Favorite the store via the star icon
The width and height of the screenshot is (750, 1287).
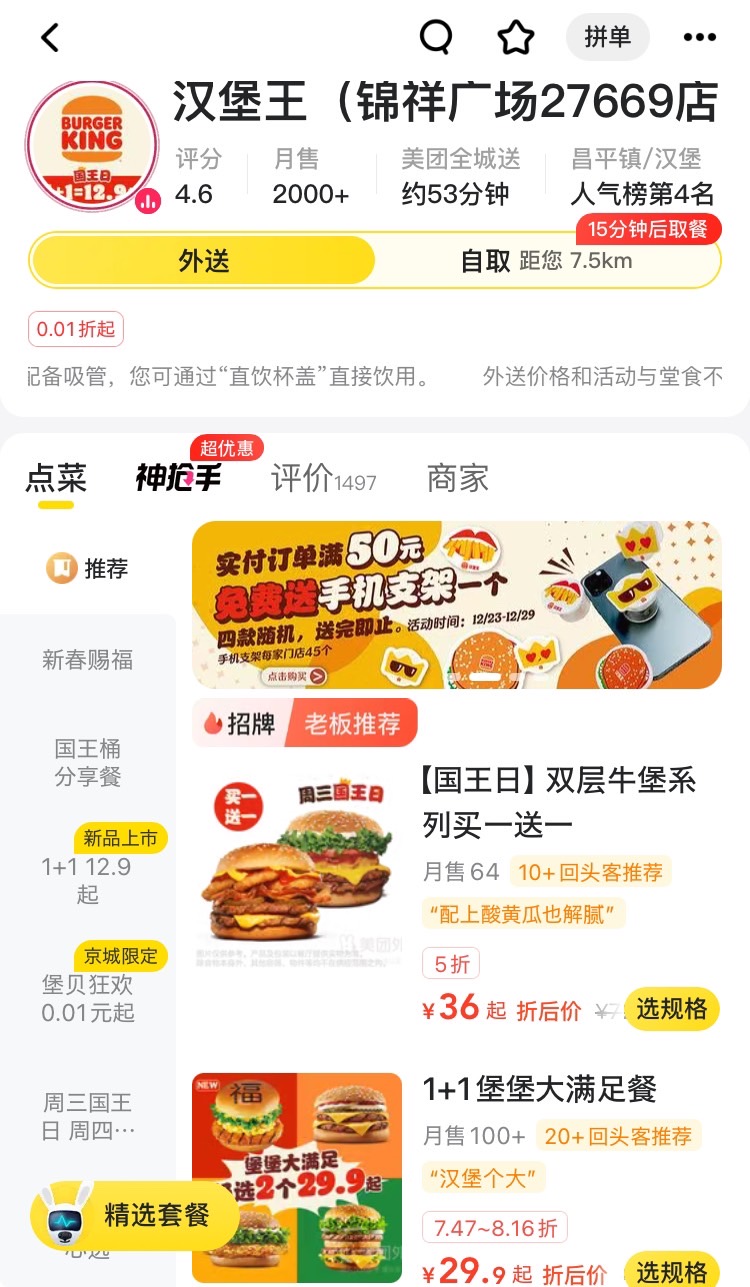point(515,37)
